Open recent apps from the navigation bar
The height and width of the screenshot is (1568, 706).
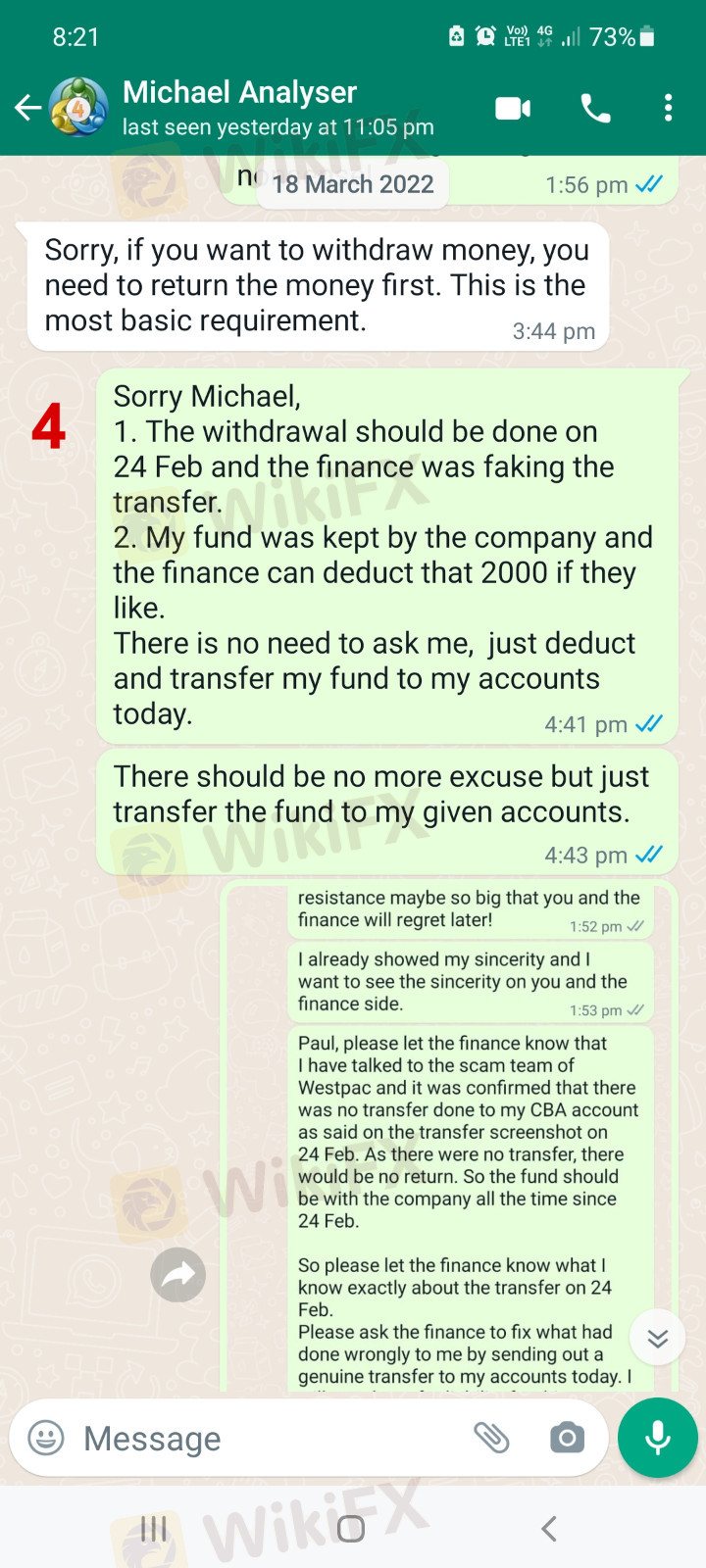[x=154, y=1529]
